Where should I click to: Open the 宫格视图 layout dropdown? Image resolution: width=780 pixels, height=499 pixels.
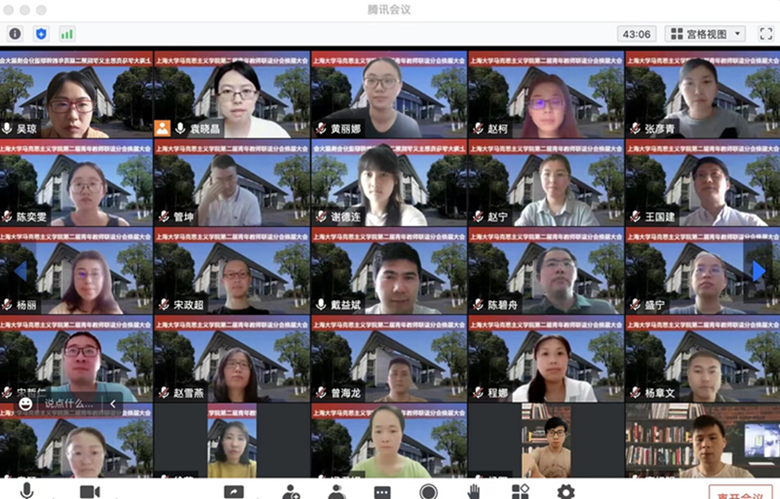tap(705, 34)
